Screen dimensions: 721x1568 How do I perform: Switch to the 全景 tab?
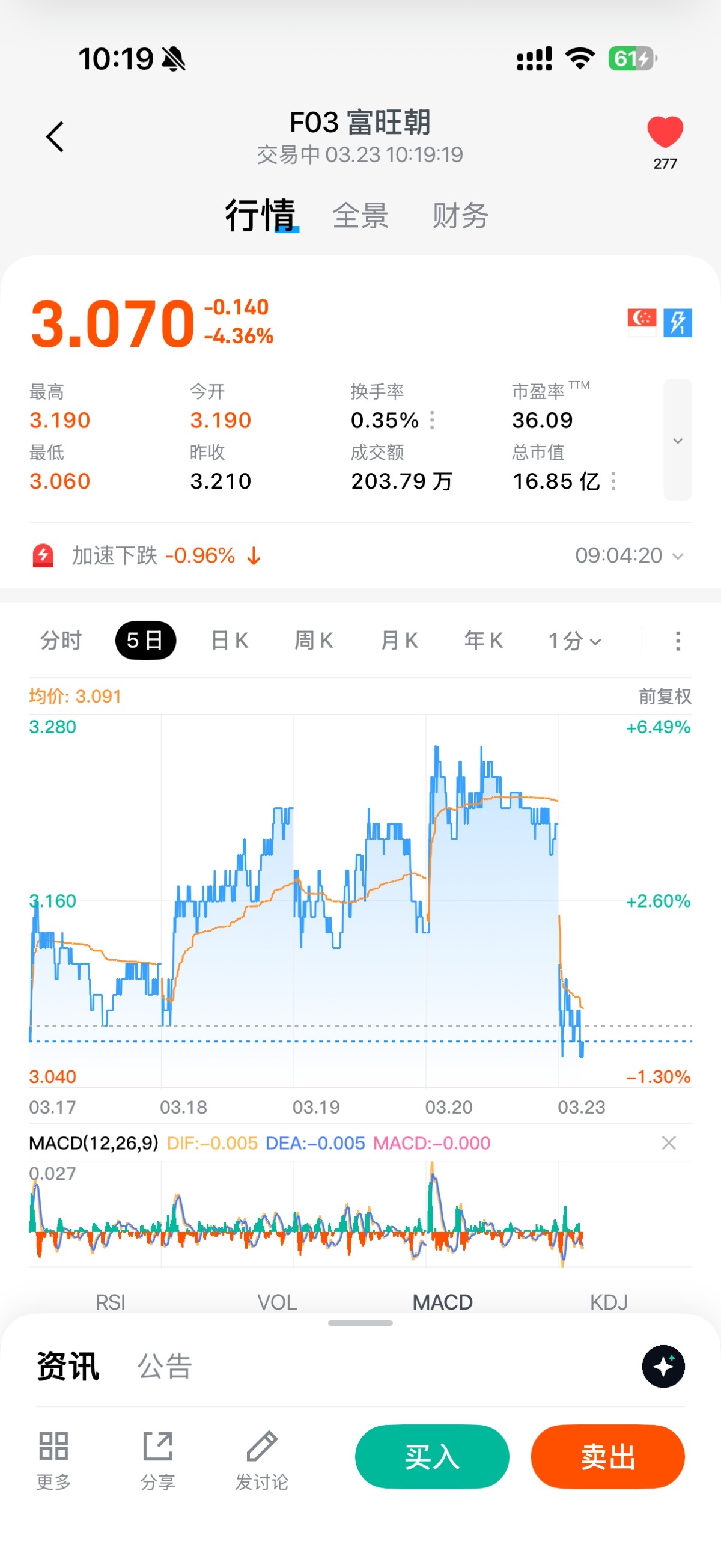360,216
